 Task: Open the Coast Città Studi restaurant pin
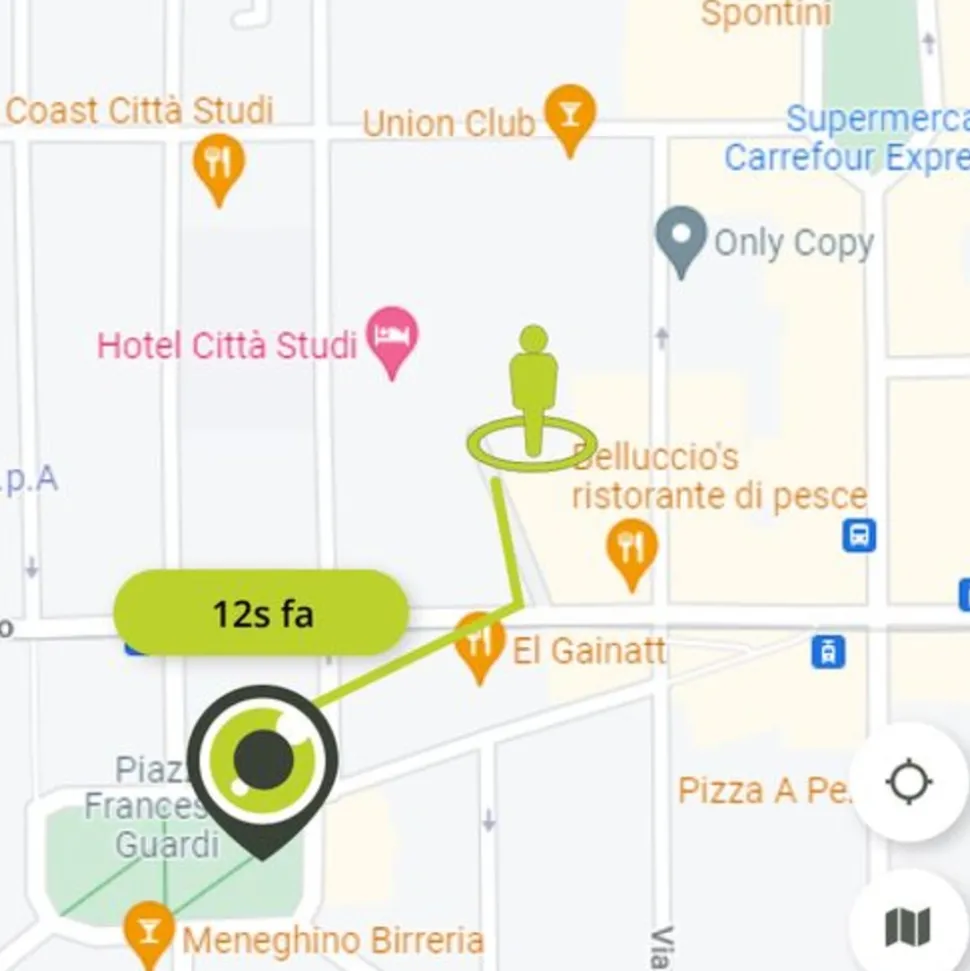pyautogui.click(x=218, y=164)
